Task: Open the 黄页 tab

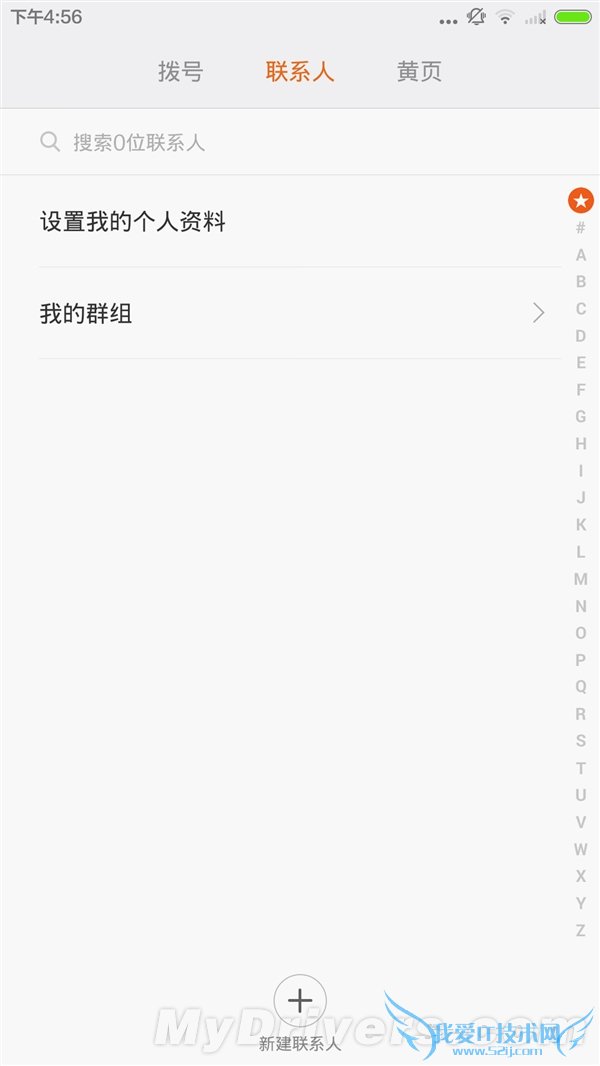Action: click(x=419, y=72)
